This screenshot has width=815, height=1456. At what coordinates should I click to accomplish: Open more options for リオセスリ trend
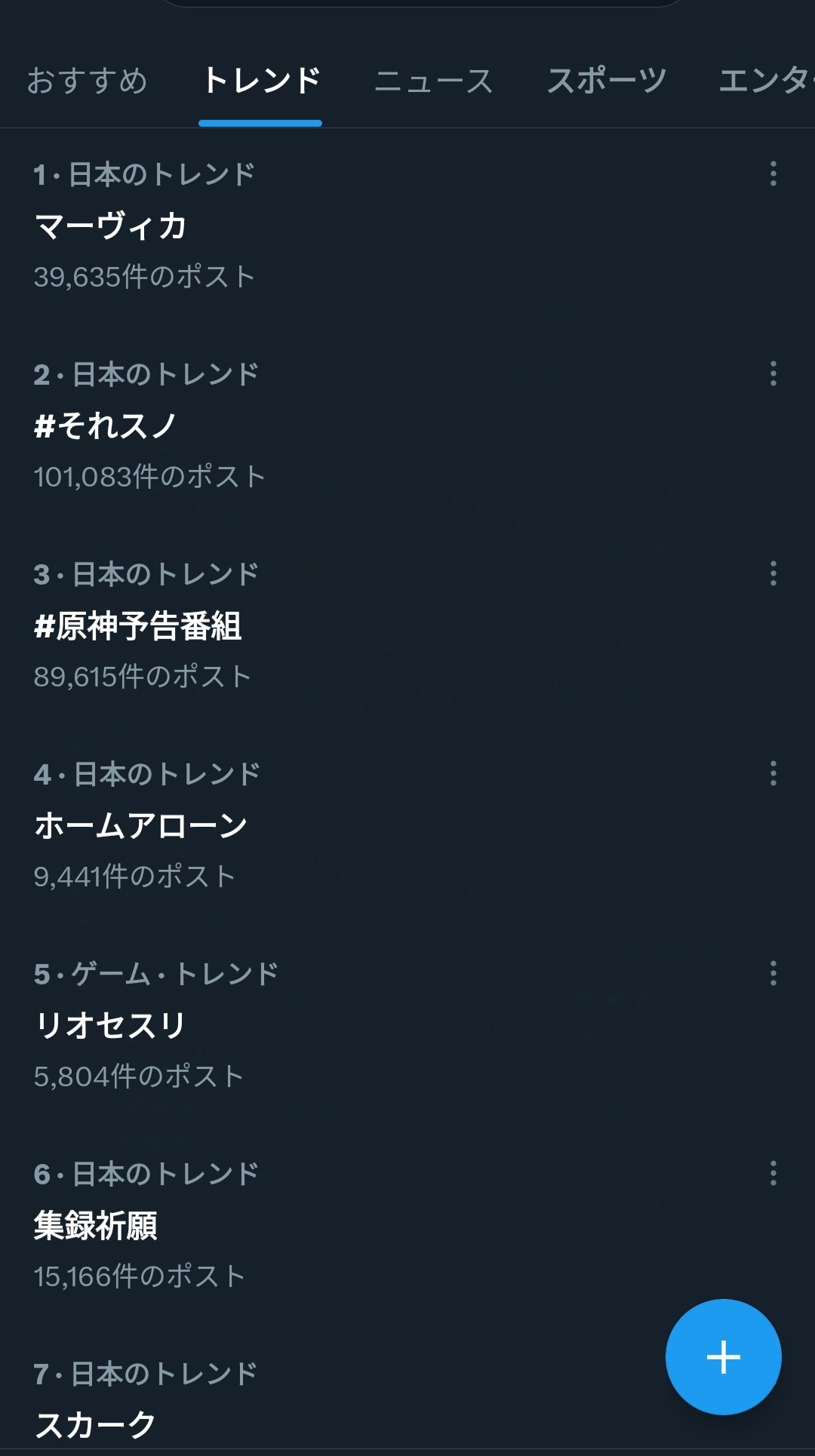[x=773, y=973]
